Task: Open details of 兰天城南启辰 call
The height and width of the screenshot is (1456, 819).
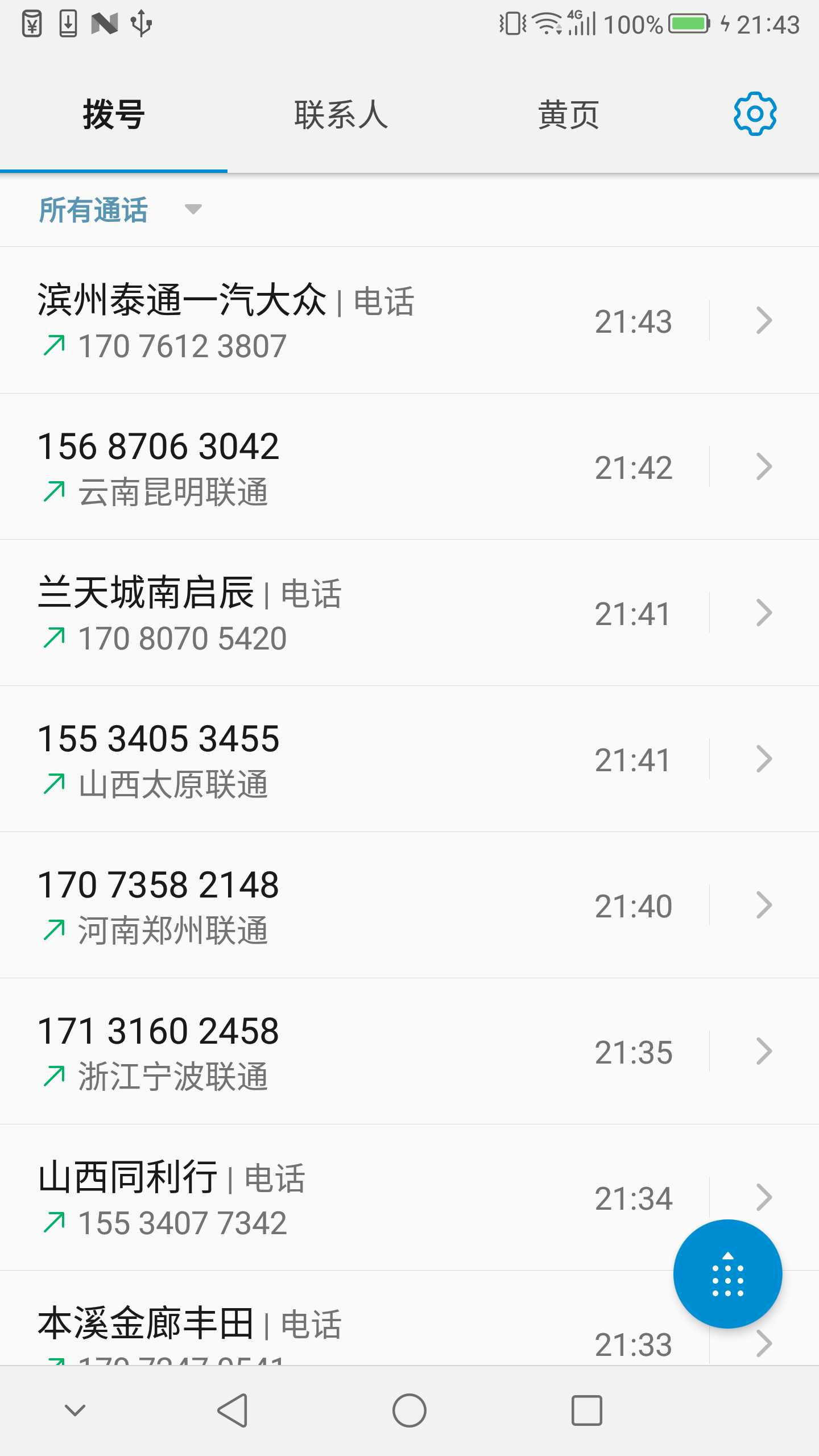Action: [x=764, y=613]
